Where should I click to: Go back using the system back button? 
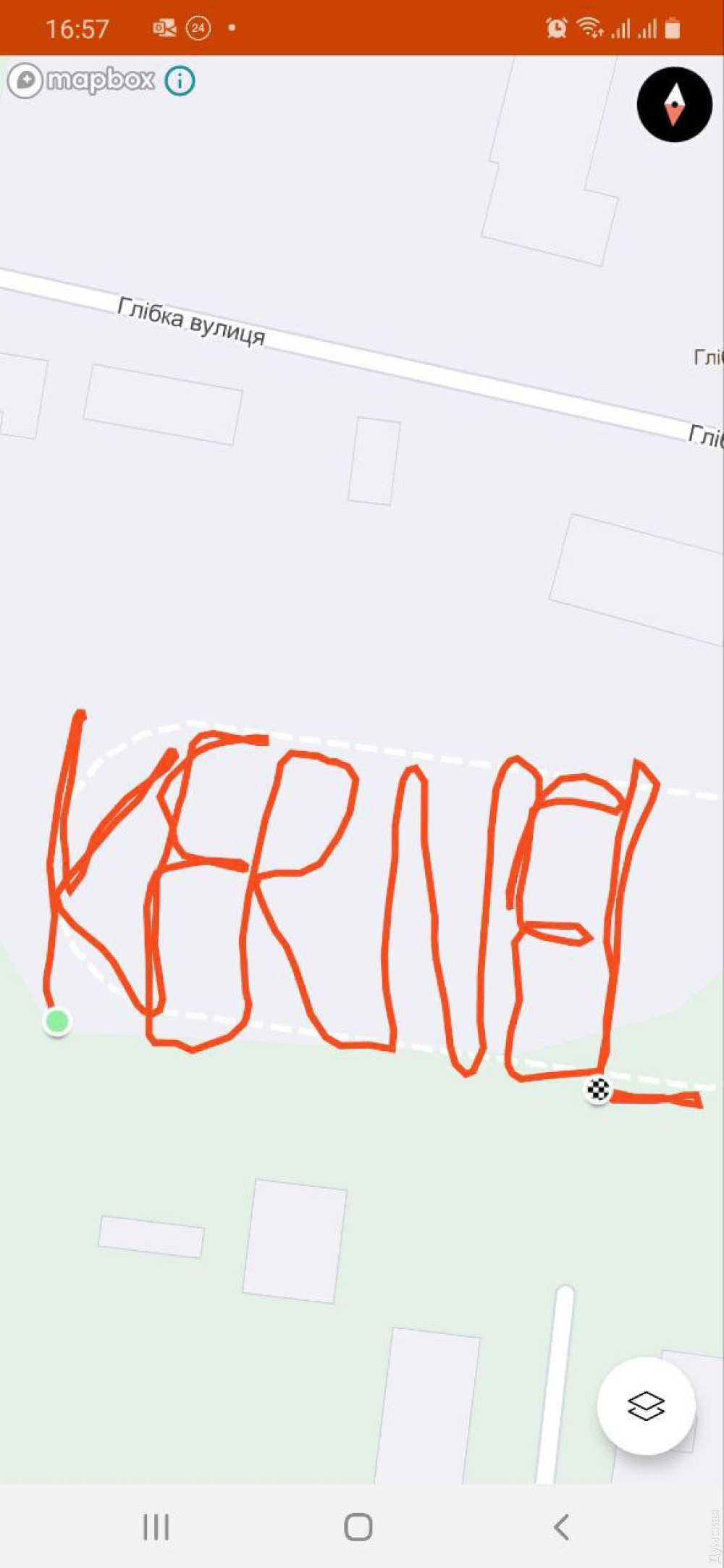561,1527
